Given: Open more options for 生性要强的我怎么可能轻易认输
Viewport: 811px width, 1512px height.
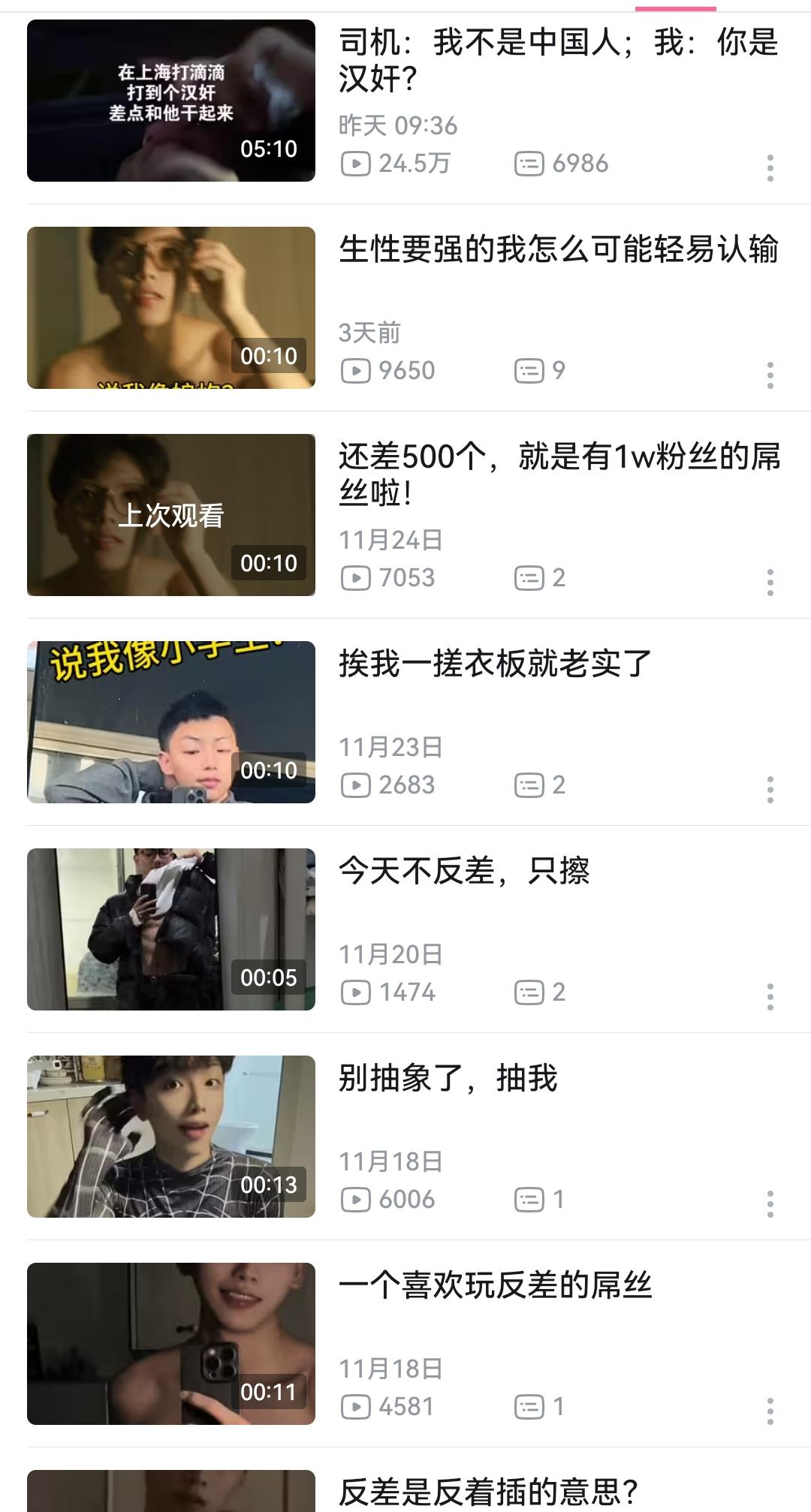Looking at the screenshot, I should point(770,375).
